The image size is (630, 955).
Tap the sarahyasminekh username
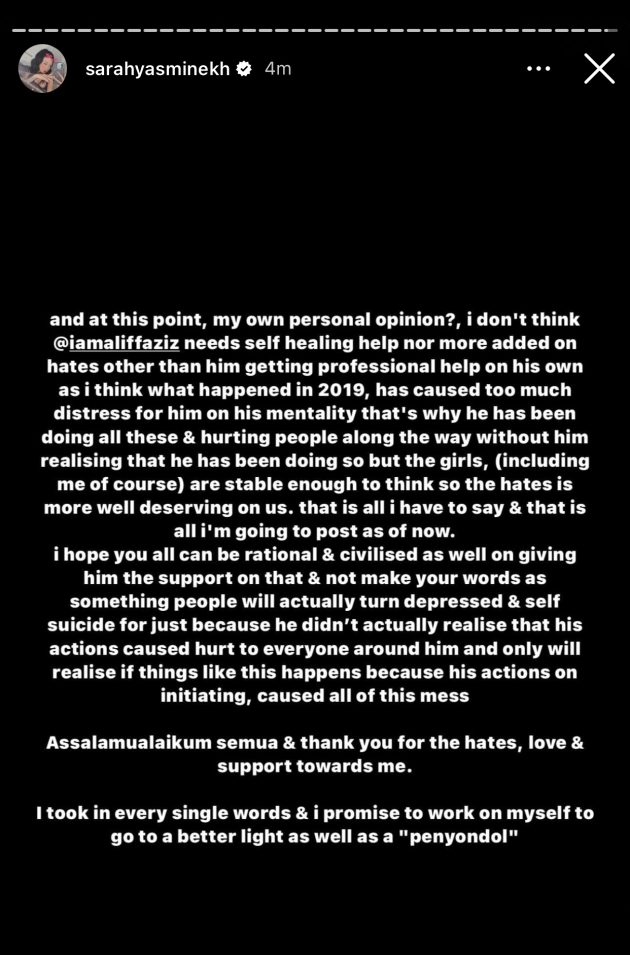(155, 69)
